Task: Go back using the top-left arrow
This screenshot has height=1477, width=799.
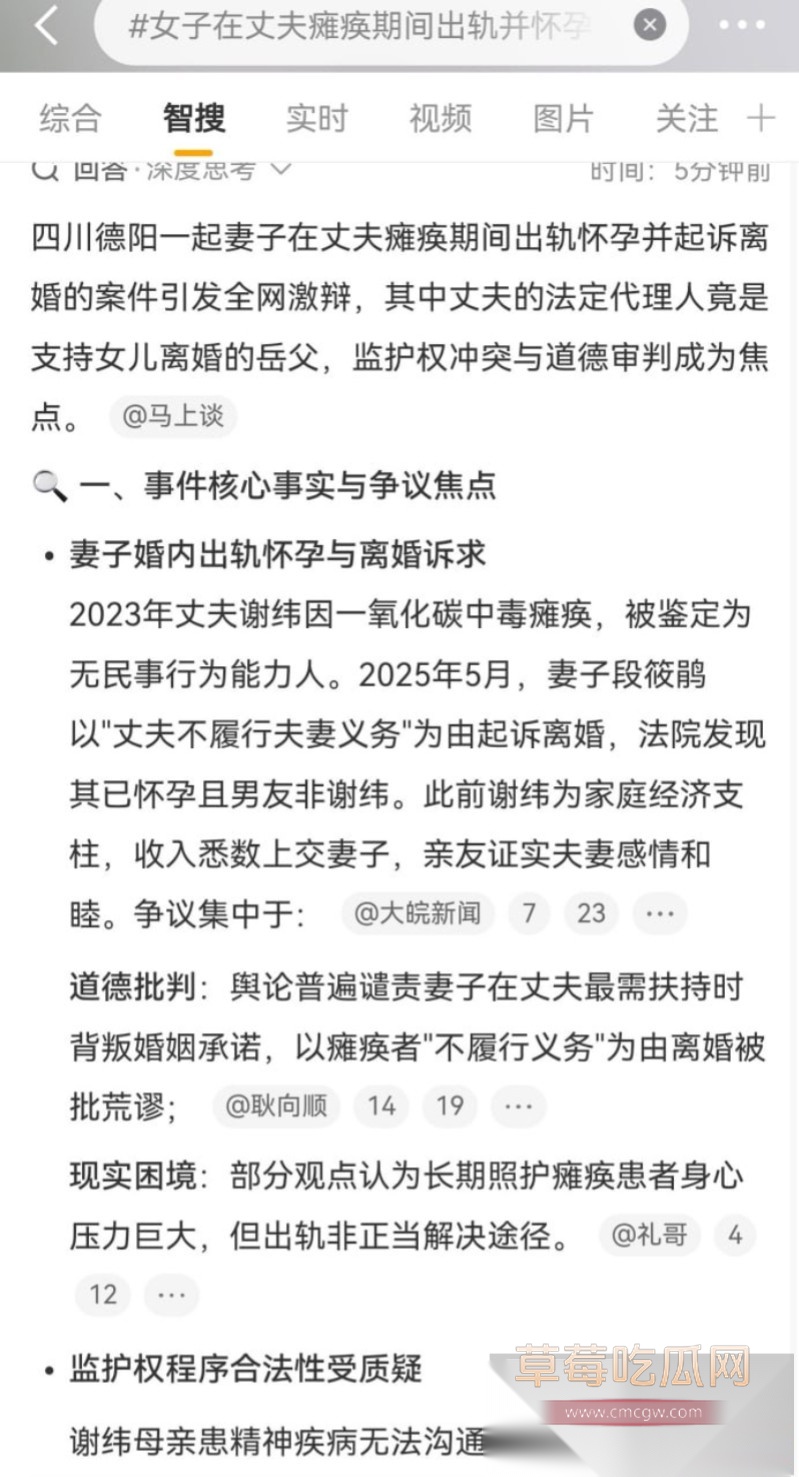Action: [x=46, y=26]
